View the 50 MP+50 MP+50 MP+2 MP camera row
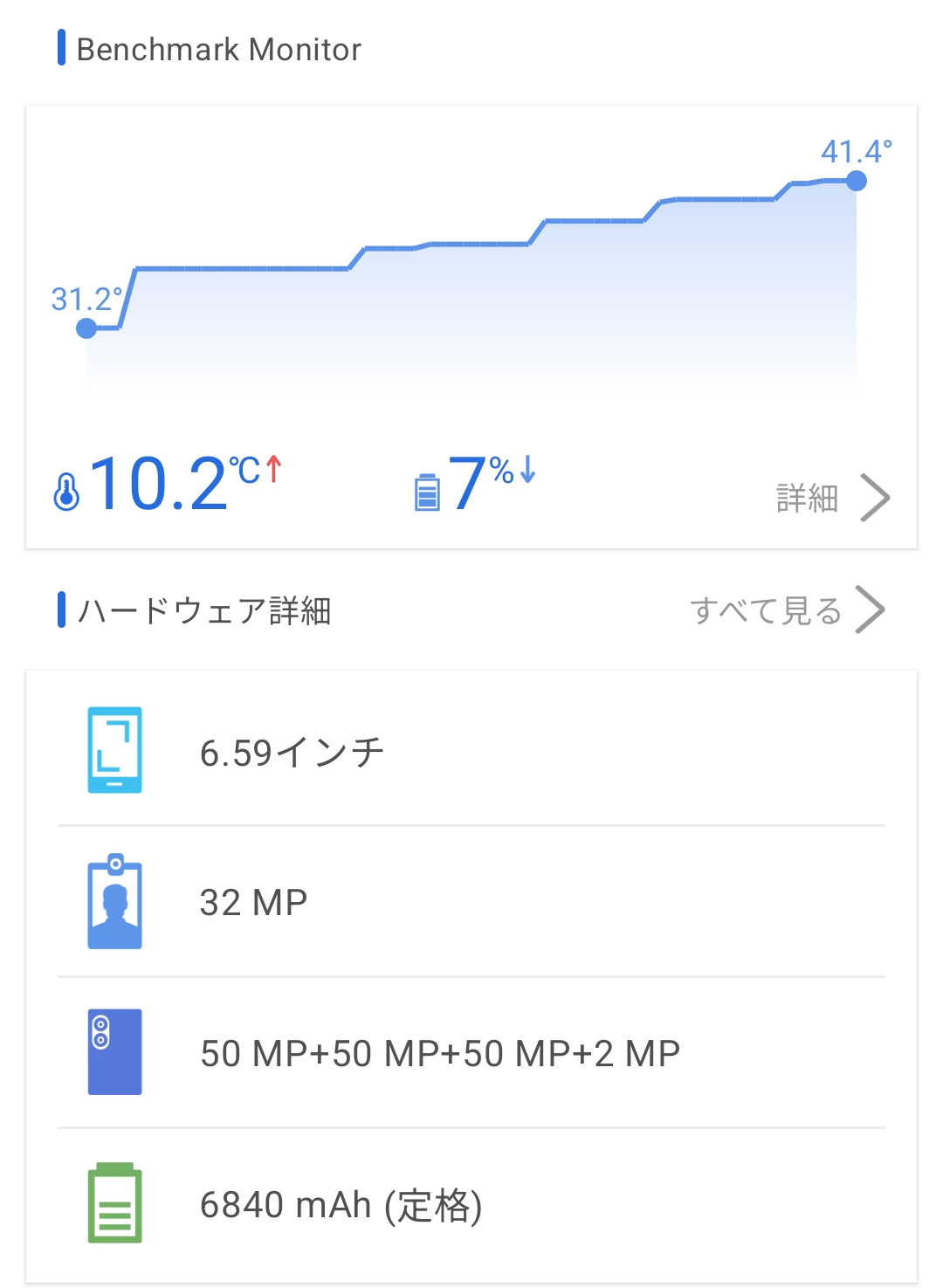 pyautogui.click(x=471, y=1053)
